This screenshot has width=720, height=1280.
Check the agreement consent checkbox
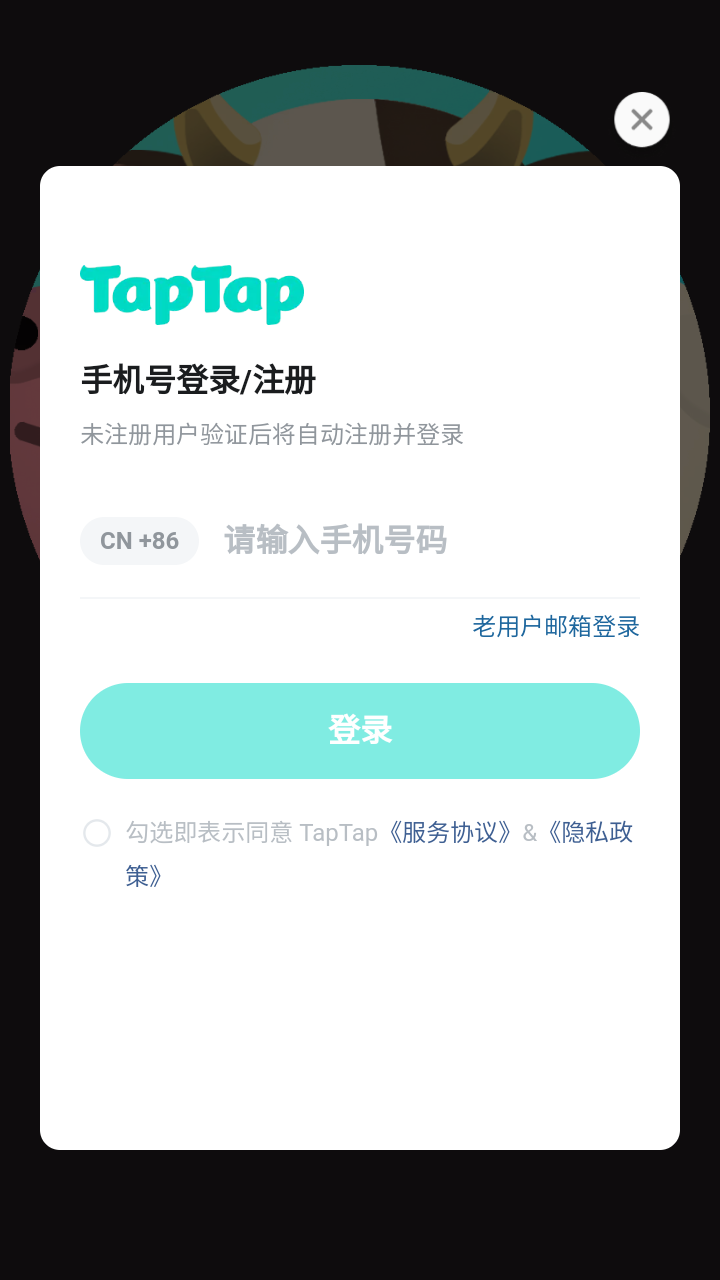[x=97, y=833]
